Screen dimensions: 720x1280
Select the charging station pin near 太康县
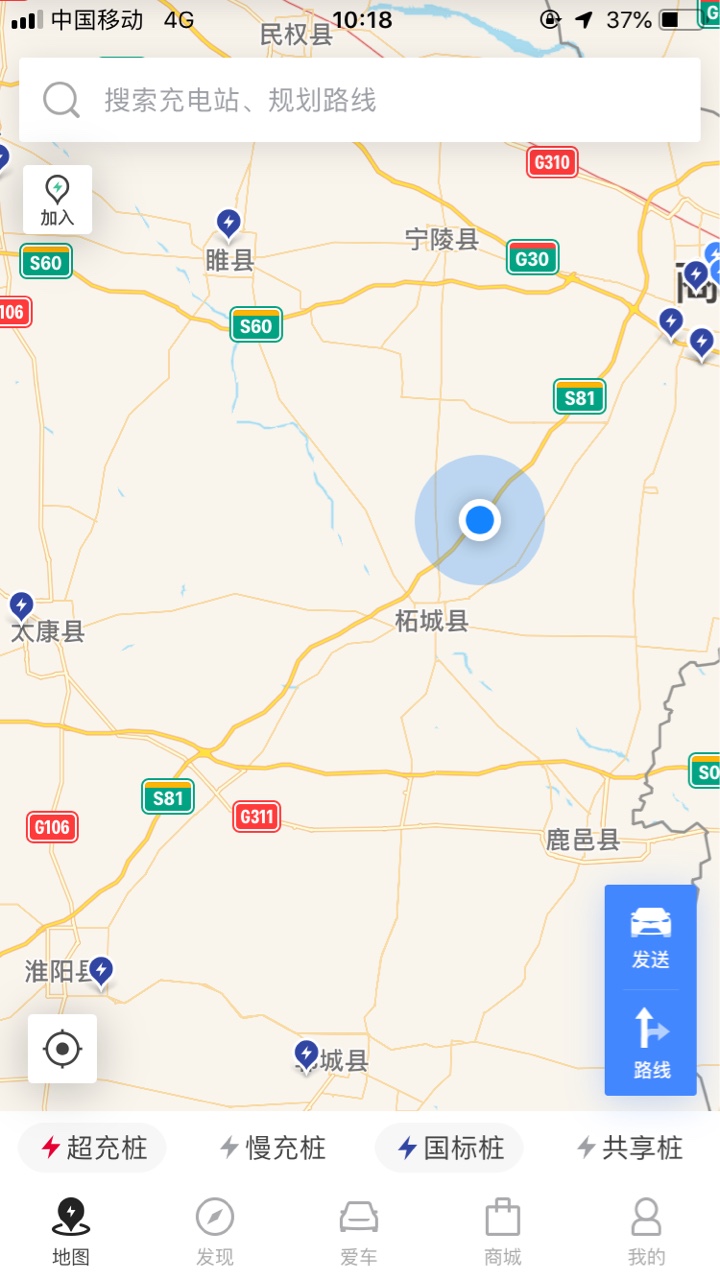[22, 605]
